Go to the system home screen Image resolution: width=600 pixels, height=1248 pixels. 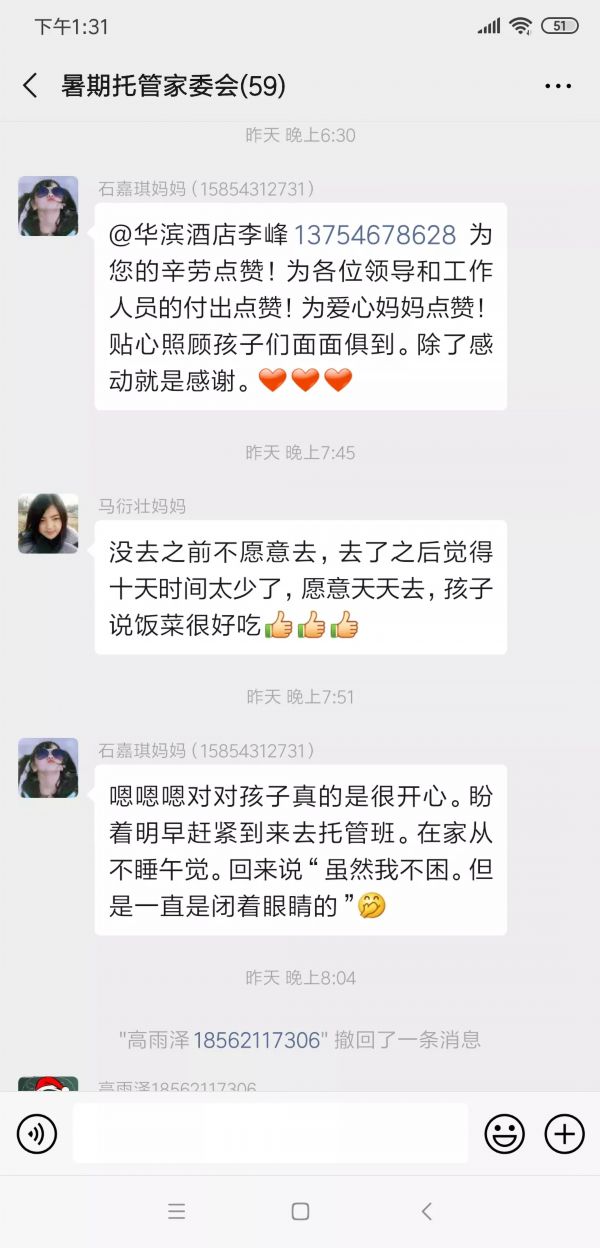pos(300,1211)
